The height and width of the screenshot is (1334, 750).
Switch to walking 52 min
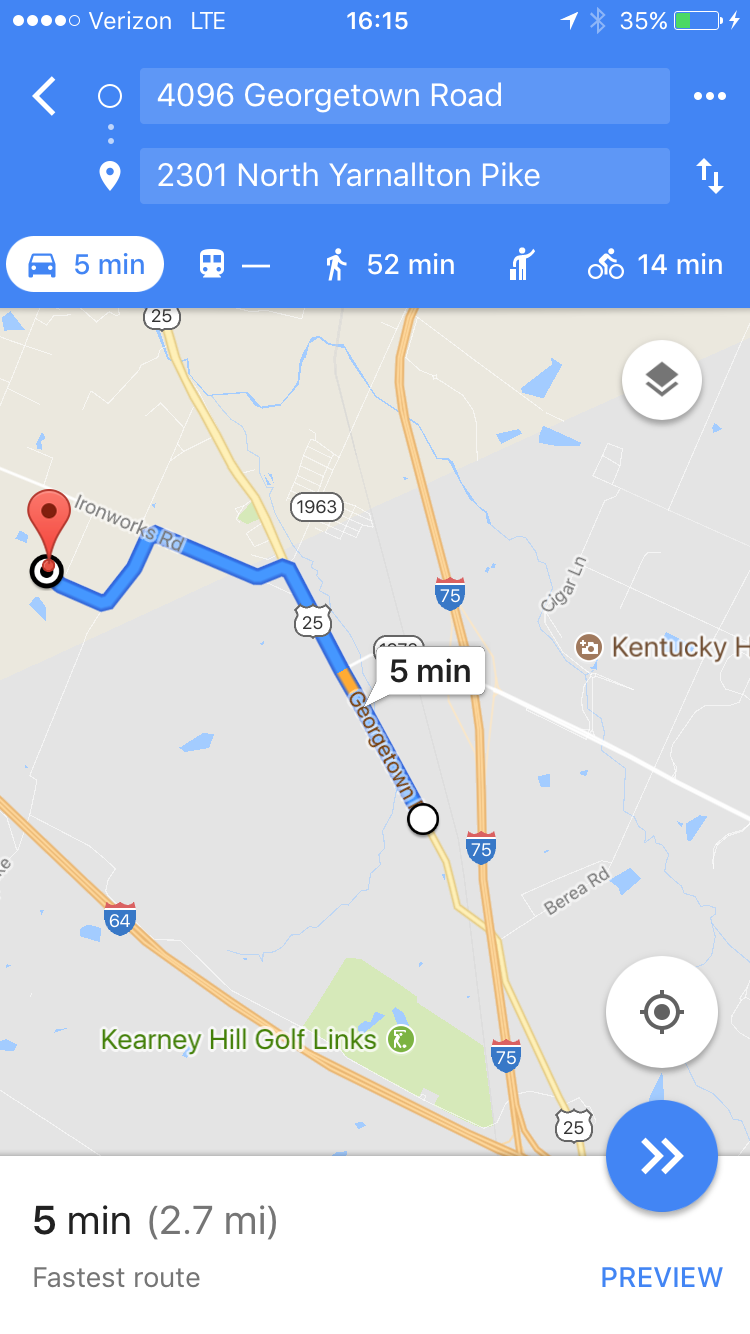click(x=390, y=265)
